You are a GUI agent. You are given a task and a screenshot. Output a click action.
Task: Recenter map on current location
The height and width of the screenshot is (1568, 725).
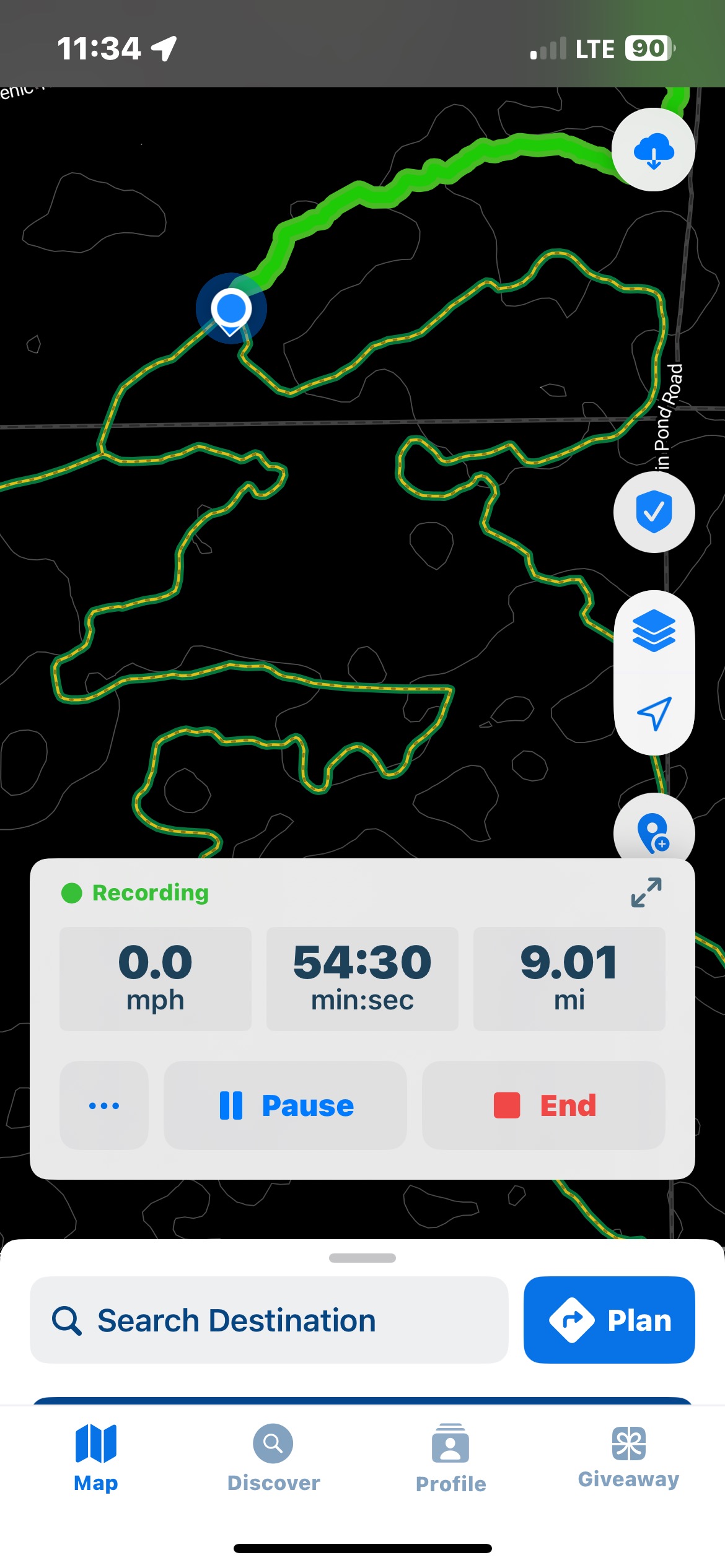click(654, 713)
